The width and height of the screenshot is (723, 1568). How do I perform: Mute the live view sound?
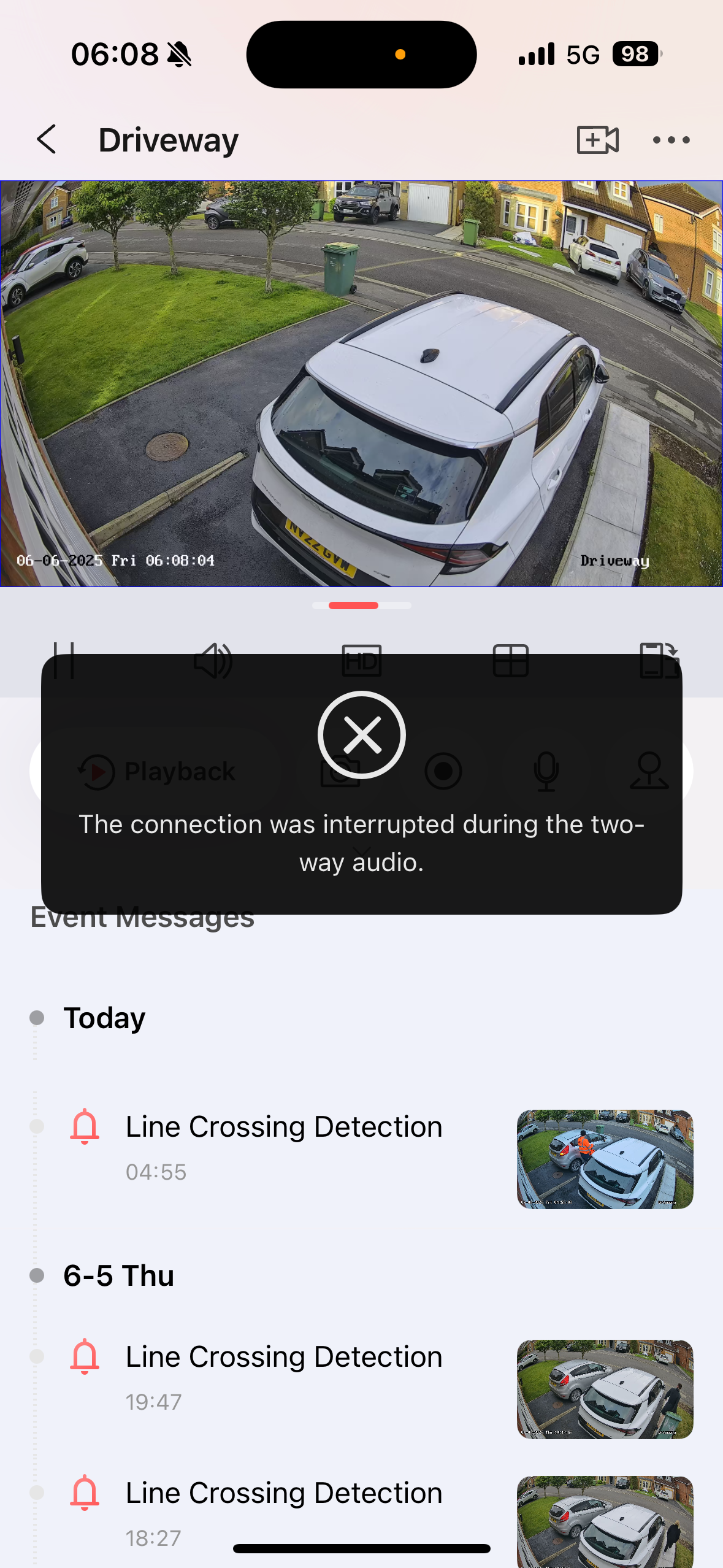click(212, 661)
